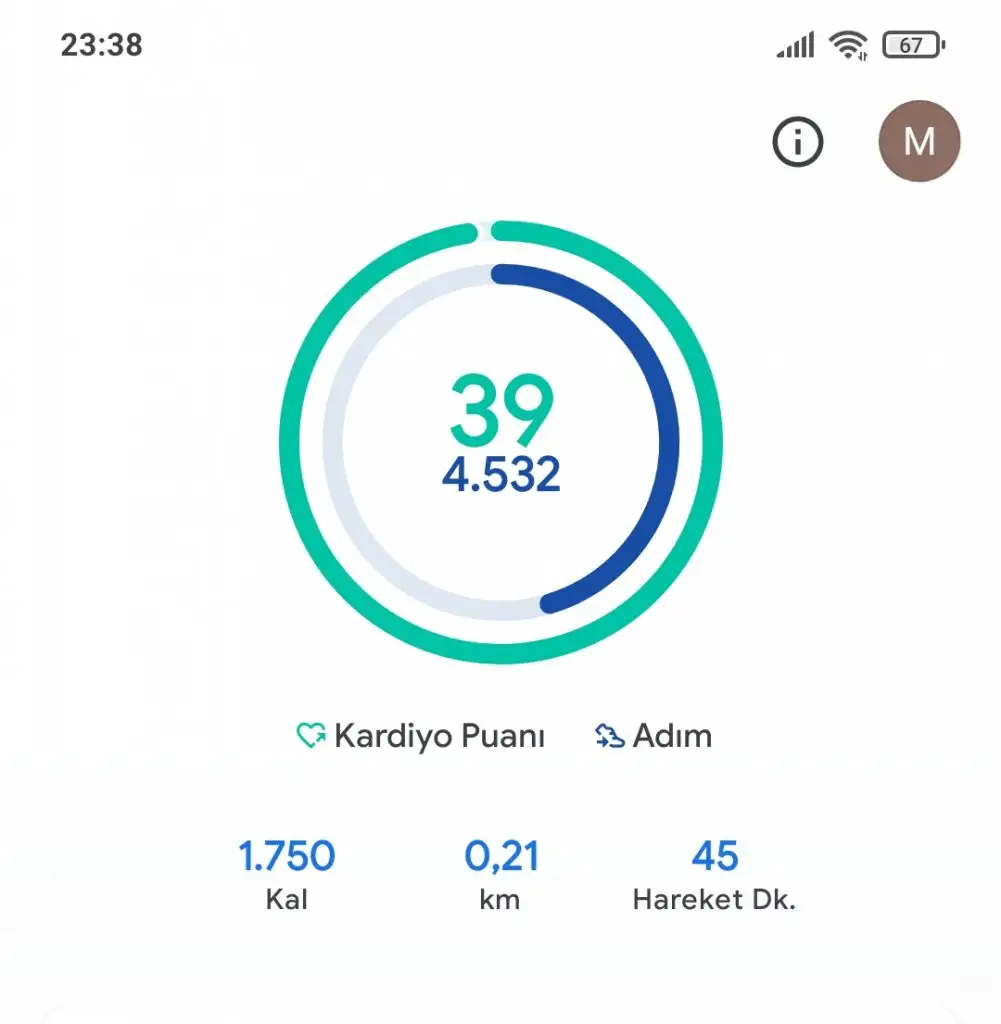The height and width of the screenshot is (1024, 1001).
Task: Open the M profile avatar
Action: coord(919,142)
